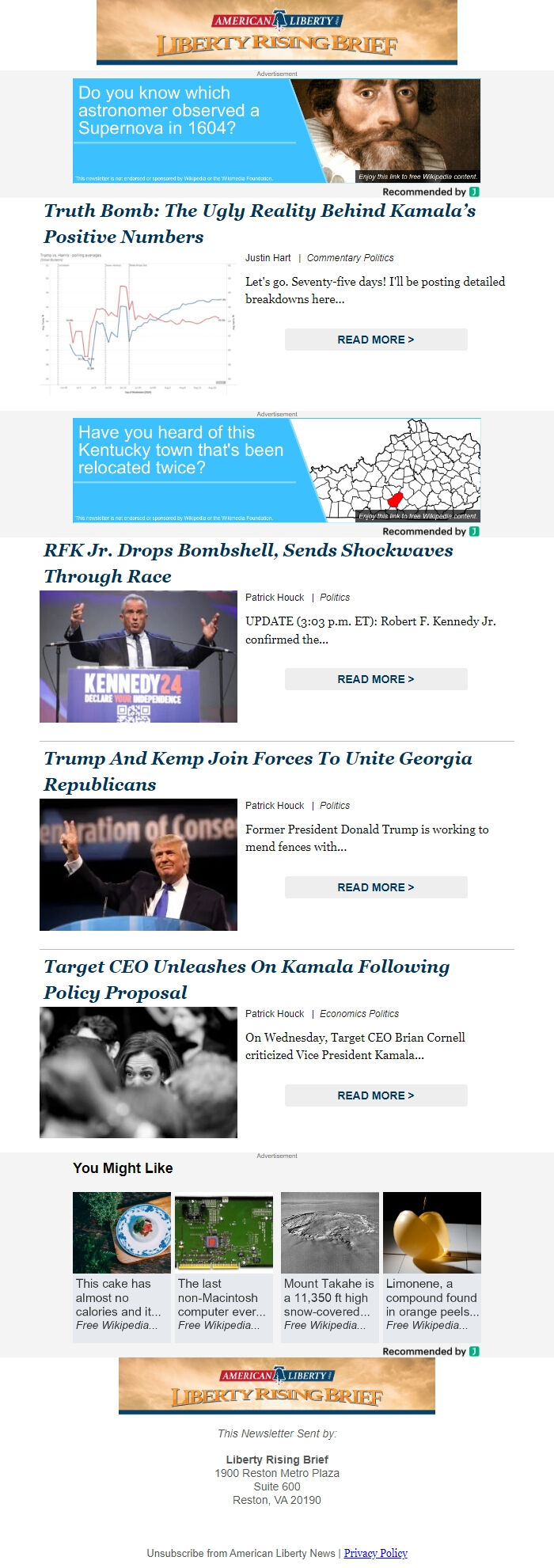This screenshot has height=1568, width=554.
Task: Open the Kennedy24 podium photo article
Action: click(x=138, y=656)
